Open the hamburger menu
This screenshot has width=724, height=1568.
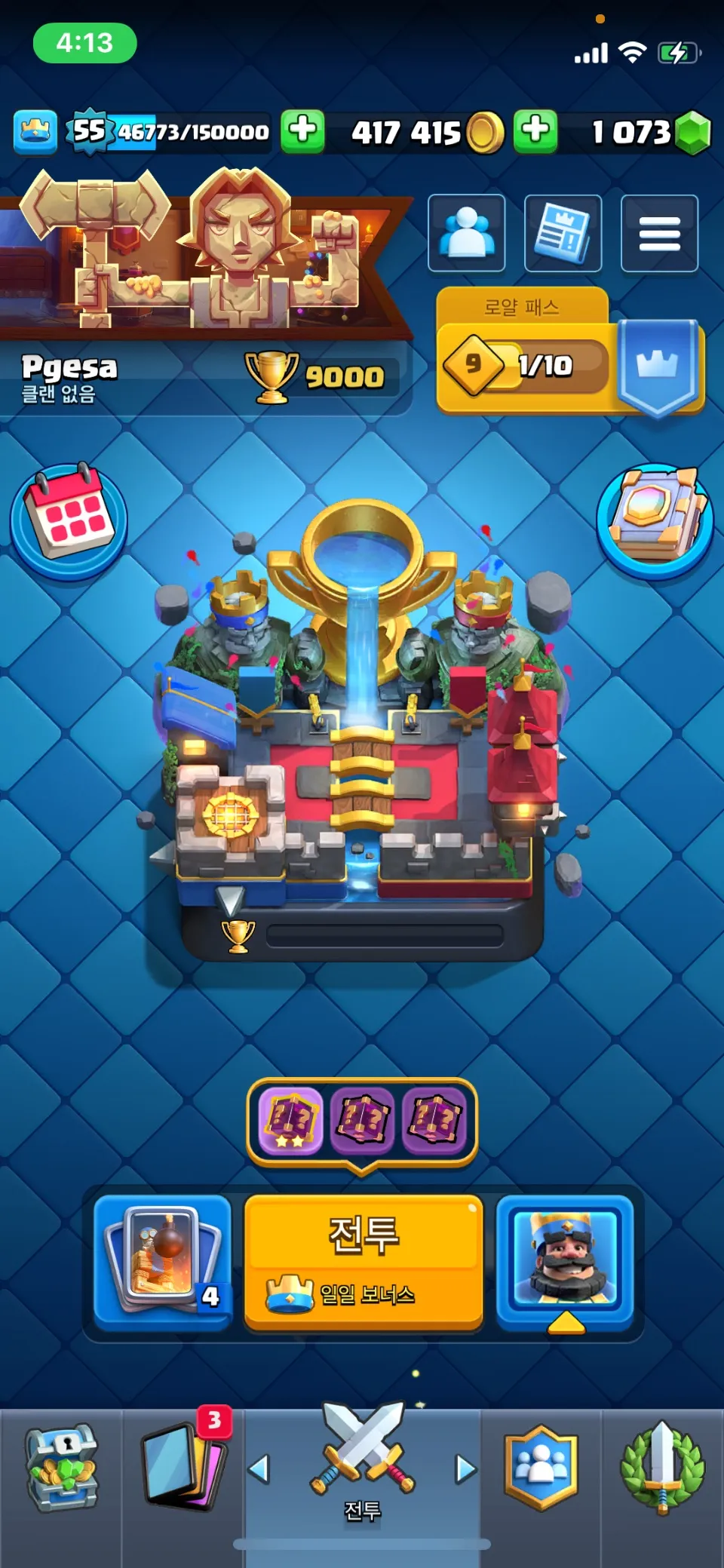pos(659,233)
